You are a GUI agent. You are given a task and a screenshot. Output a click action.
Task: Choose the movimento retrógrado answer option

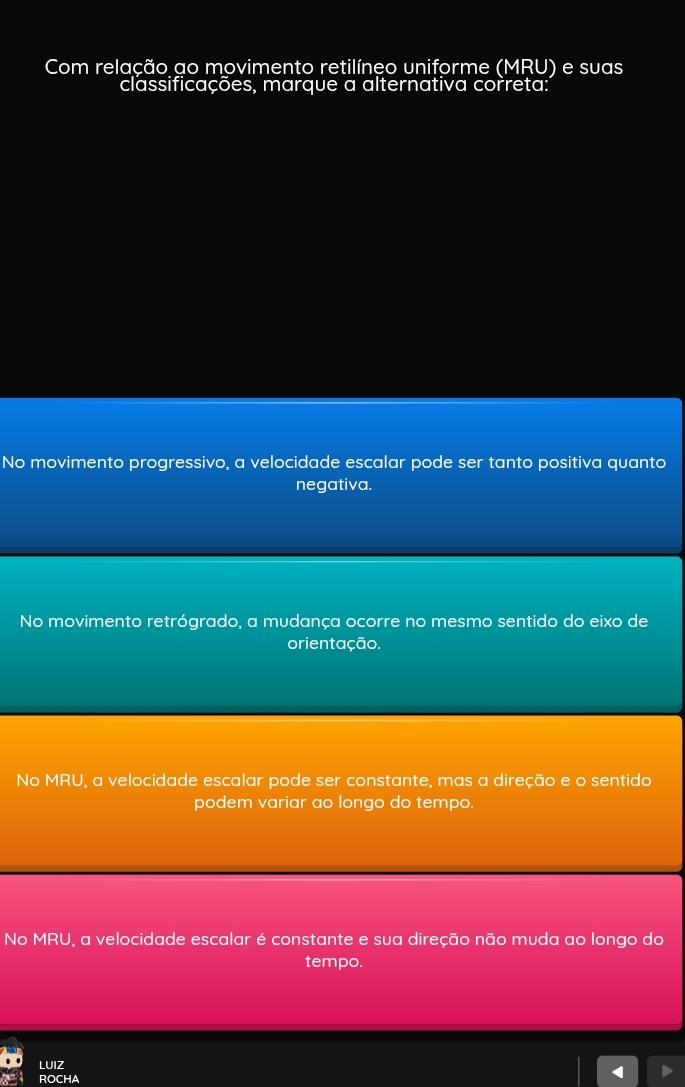coord(340,633)
